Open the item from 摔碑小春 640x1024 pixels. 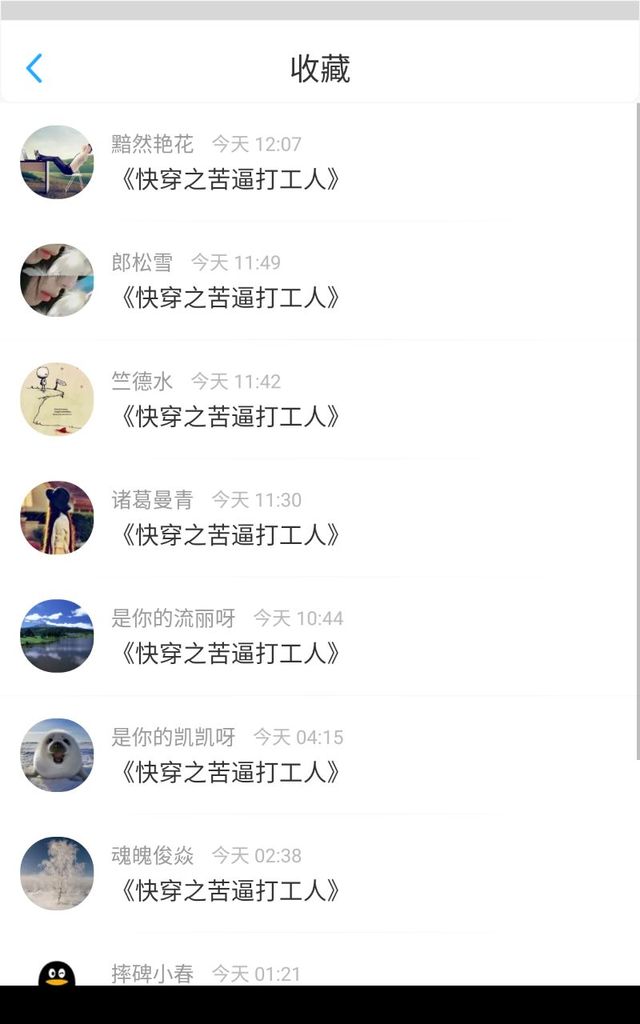pos(320,959)
